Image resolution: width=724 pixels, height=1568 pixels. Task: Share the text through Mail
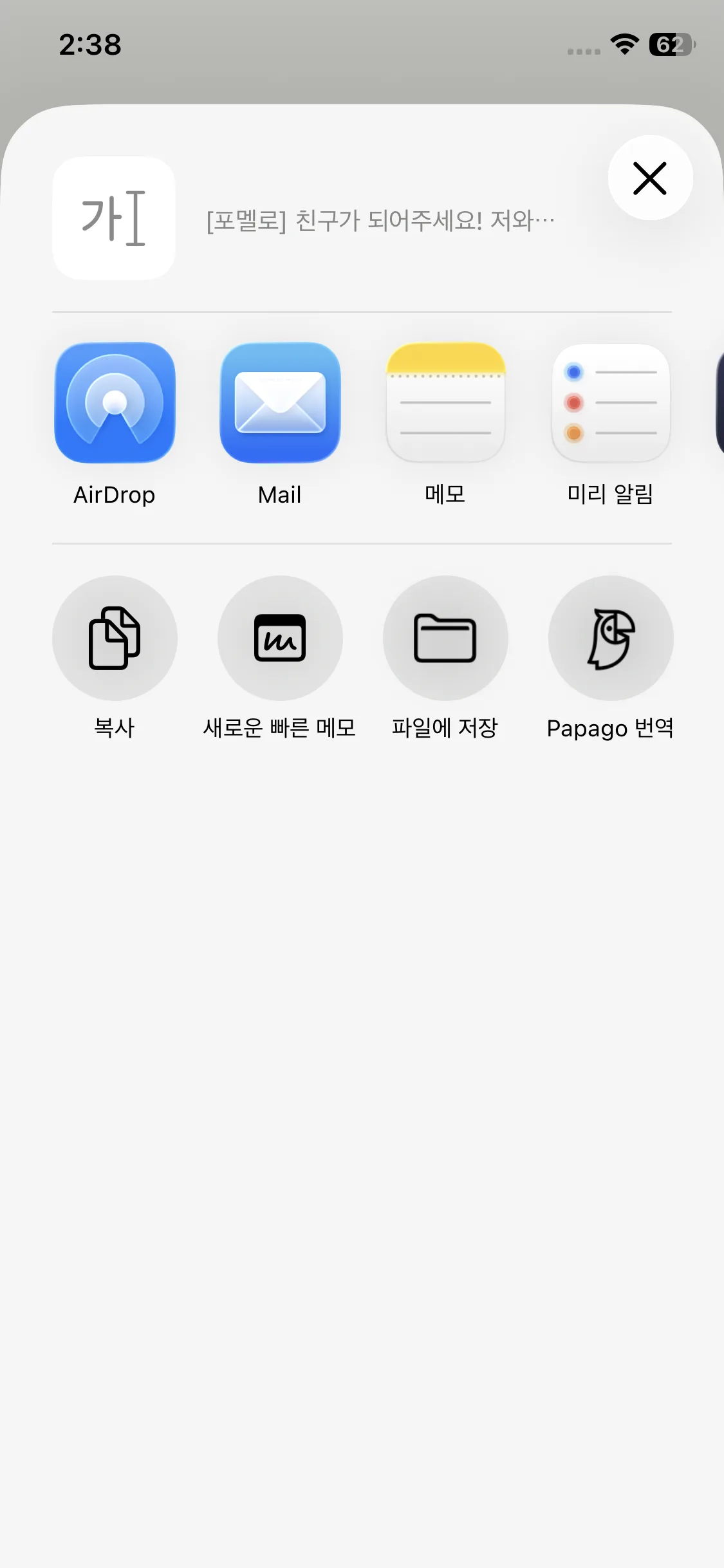[x=280, y=403]
